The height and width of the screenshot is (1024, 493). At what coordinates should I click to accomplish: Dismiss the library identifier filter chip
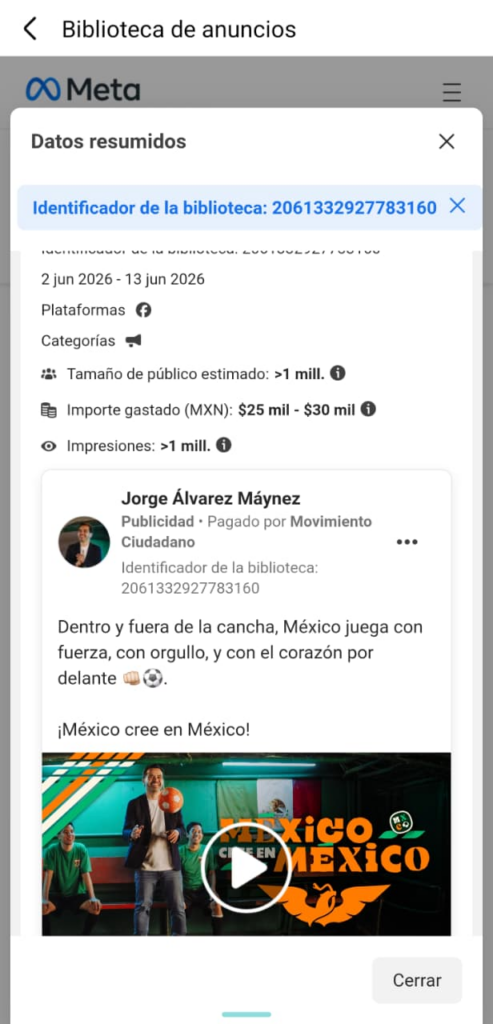click(458, 206)
